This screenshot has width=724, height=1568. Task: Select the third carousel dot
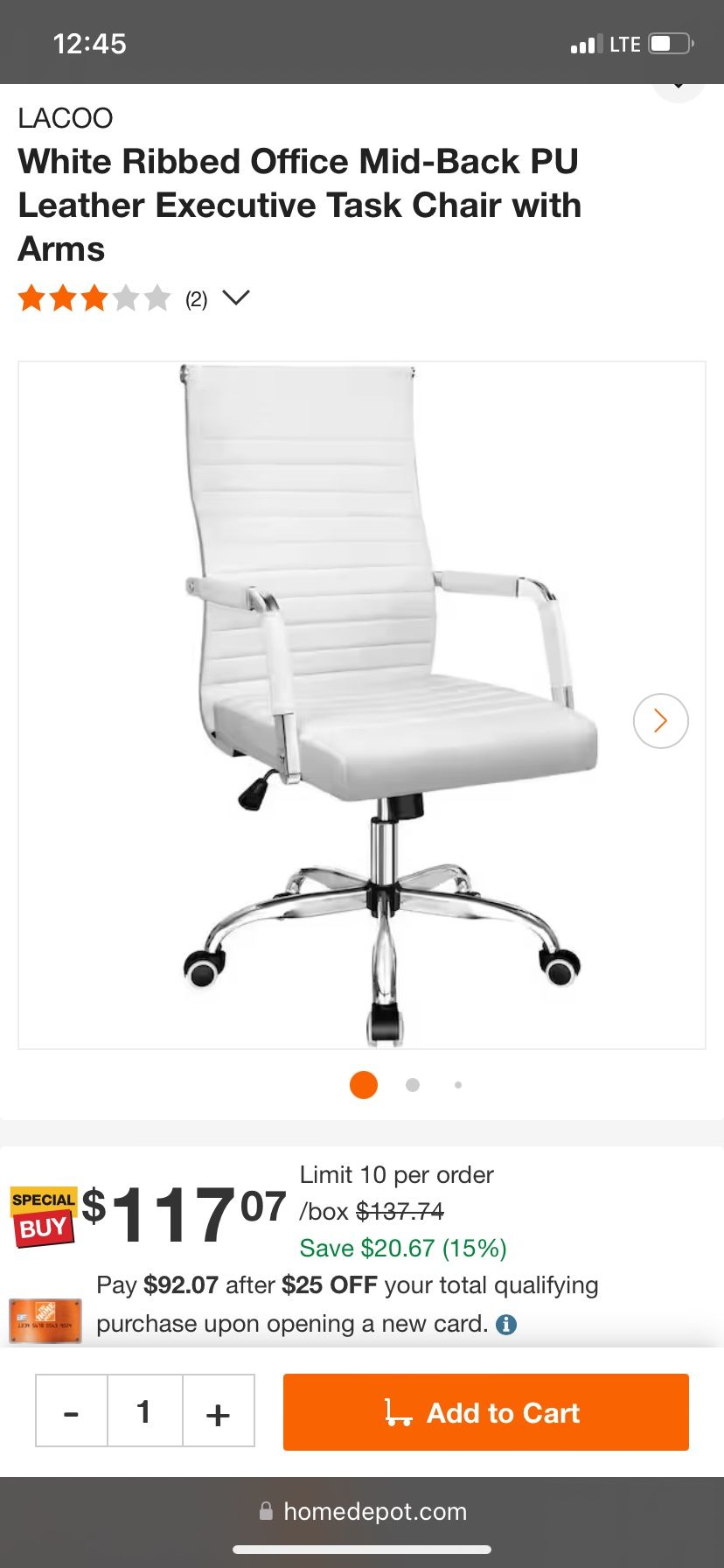458,1084
